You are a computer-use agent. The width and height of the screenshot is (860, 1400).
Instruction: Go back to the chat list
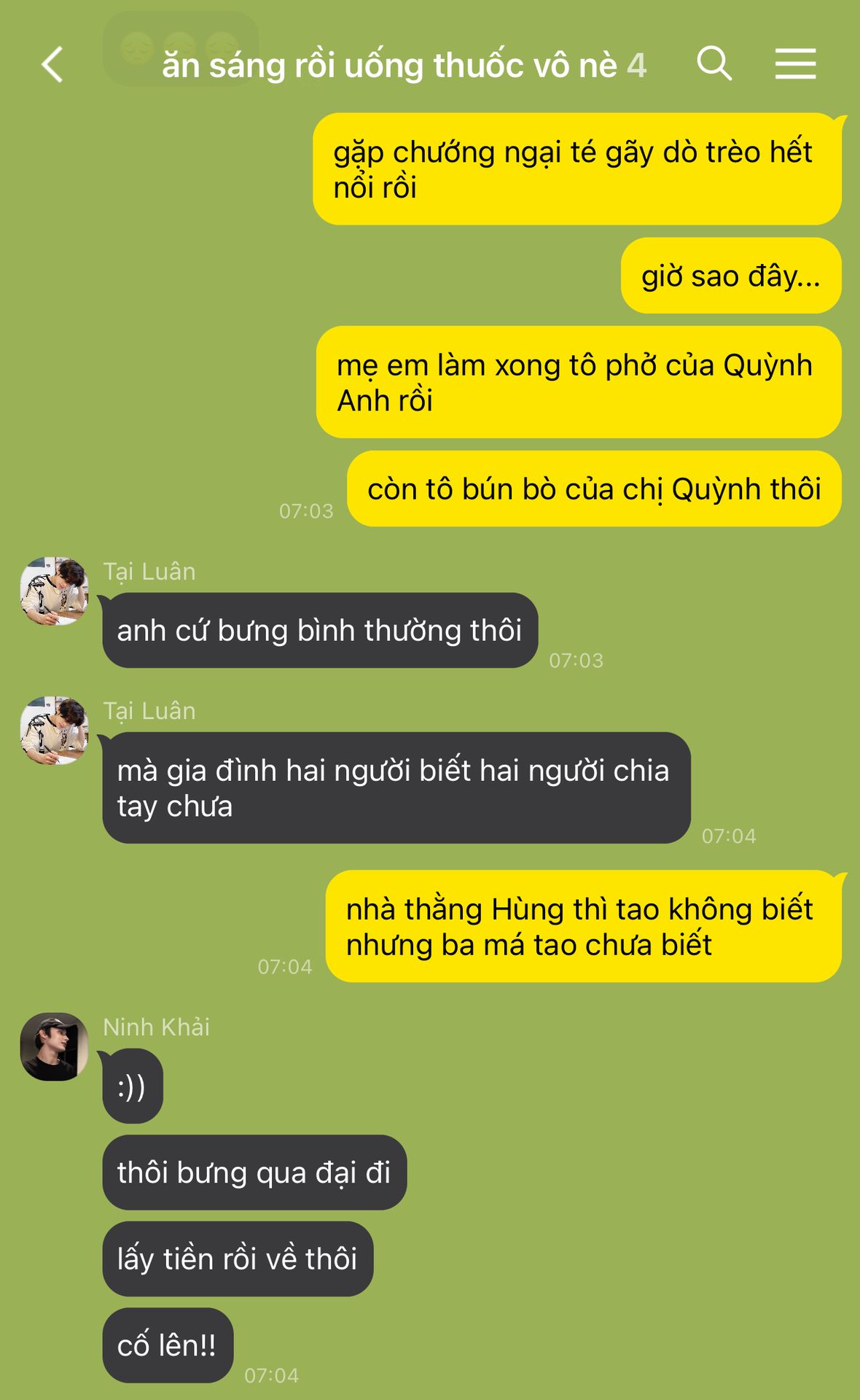tap(52, 64)
